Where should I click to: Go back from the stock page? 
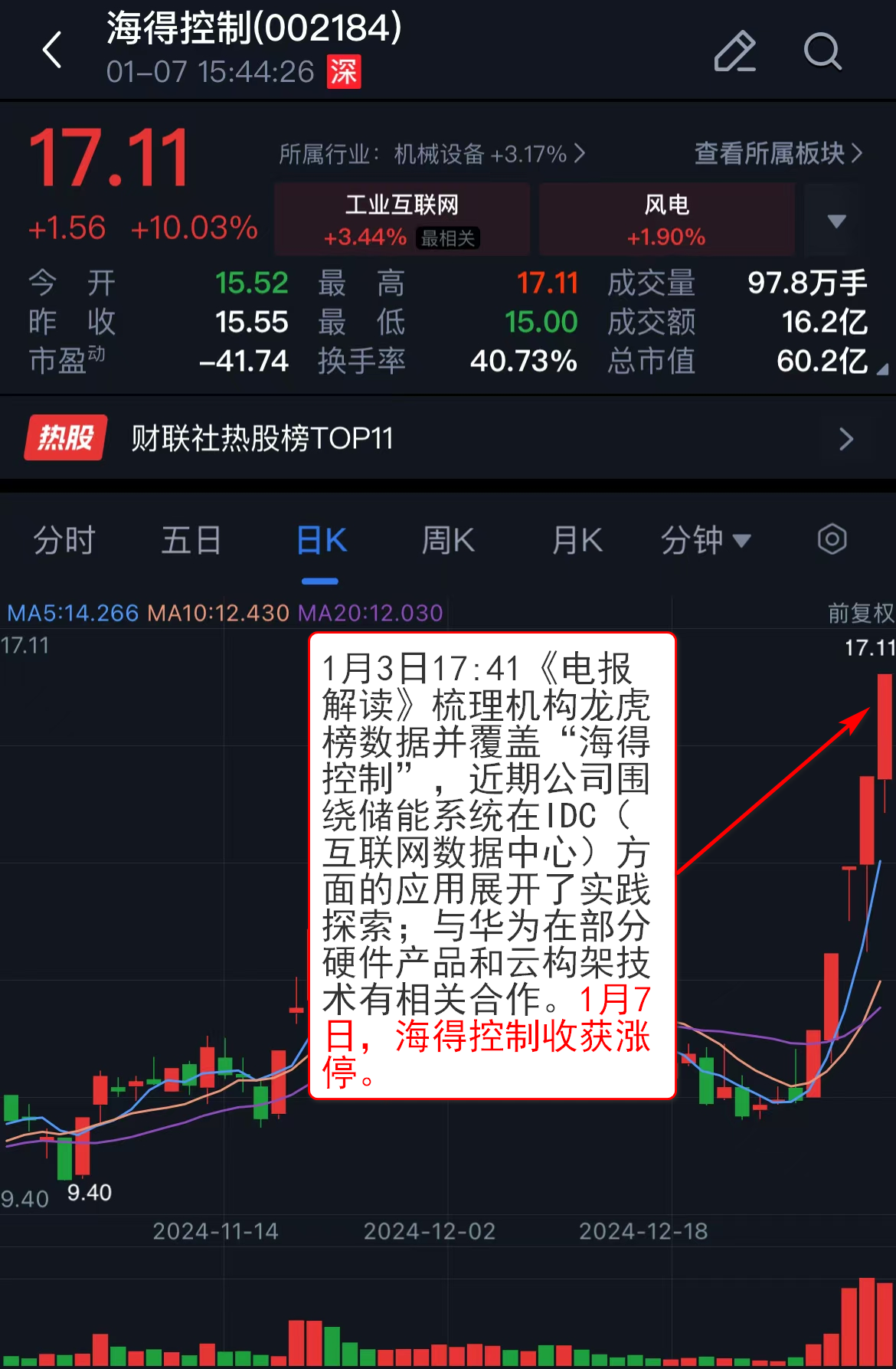(x=52, y=51)
